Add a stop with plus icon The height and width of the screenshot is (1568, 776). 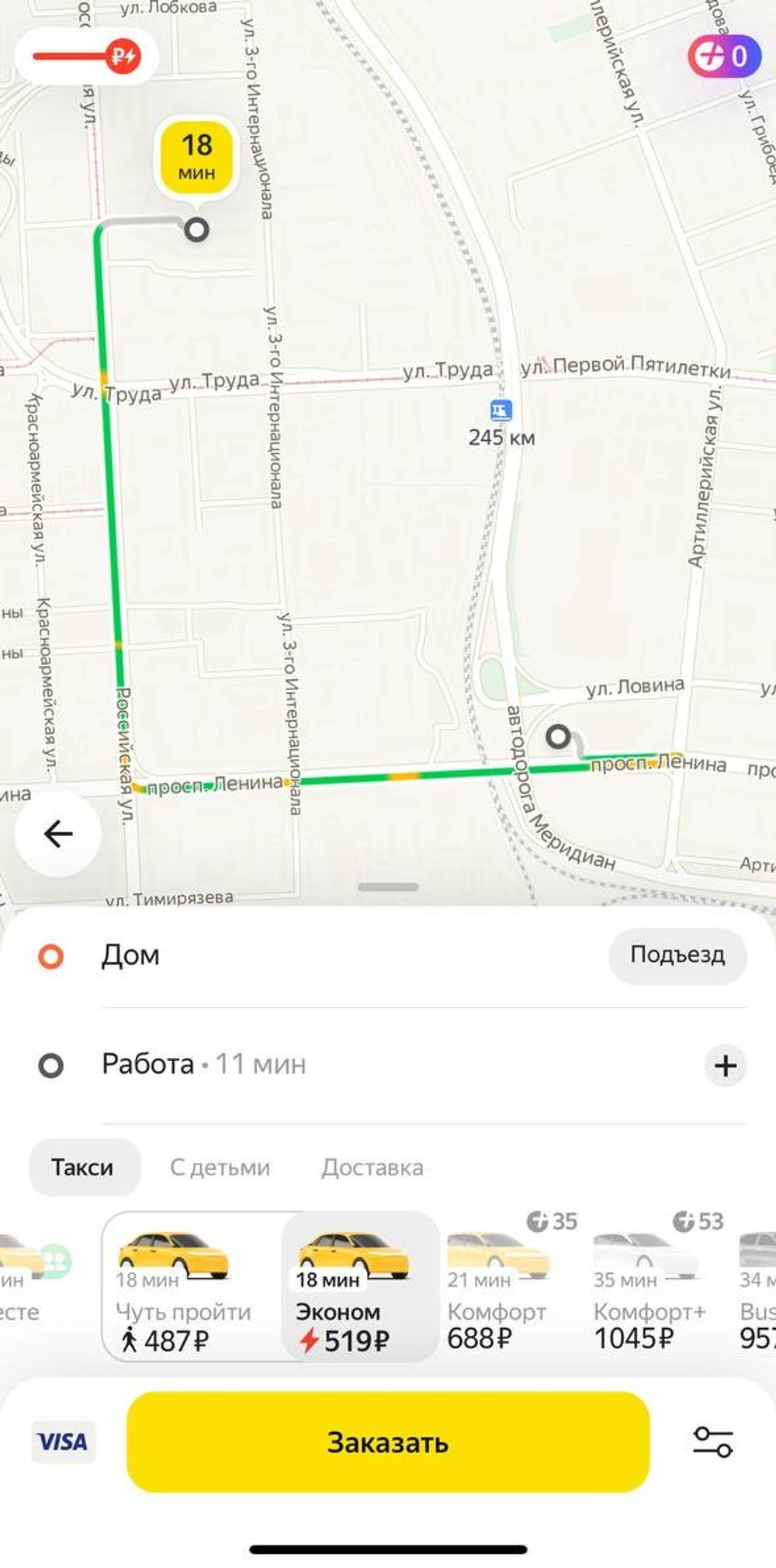coord(725,1065)
